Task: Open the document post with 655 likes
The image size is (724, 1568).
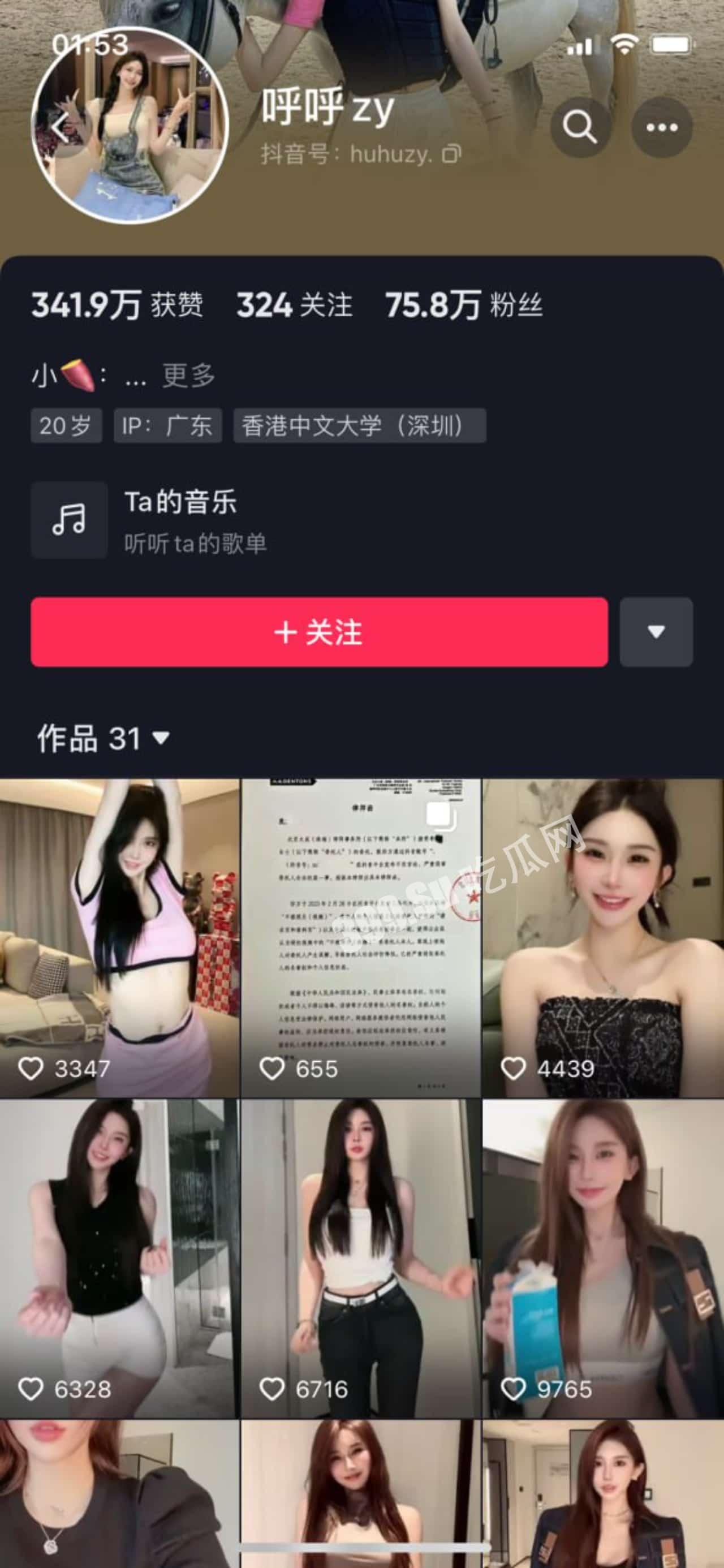Action: click(361, 937)
